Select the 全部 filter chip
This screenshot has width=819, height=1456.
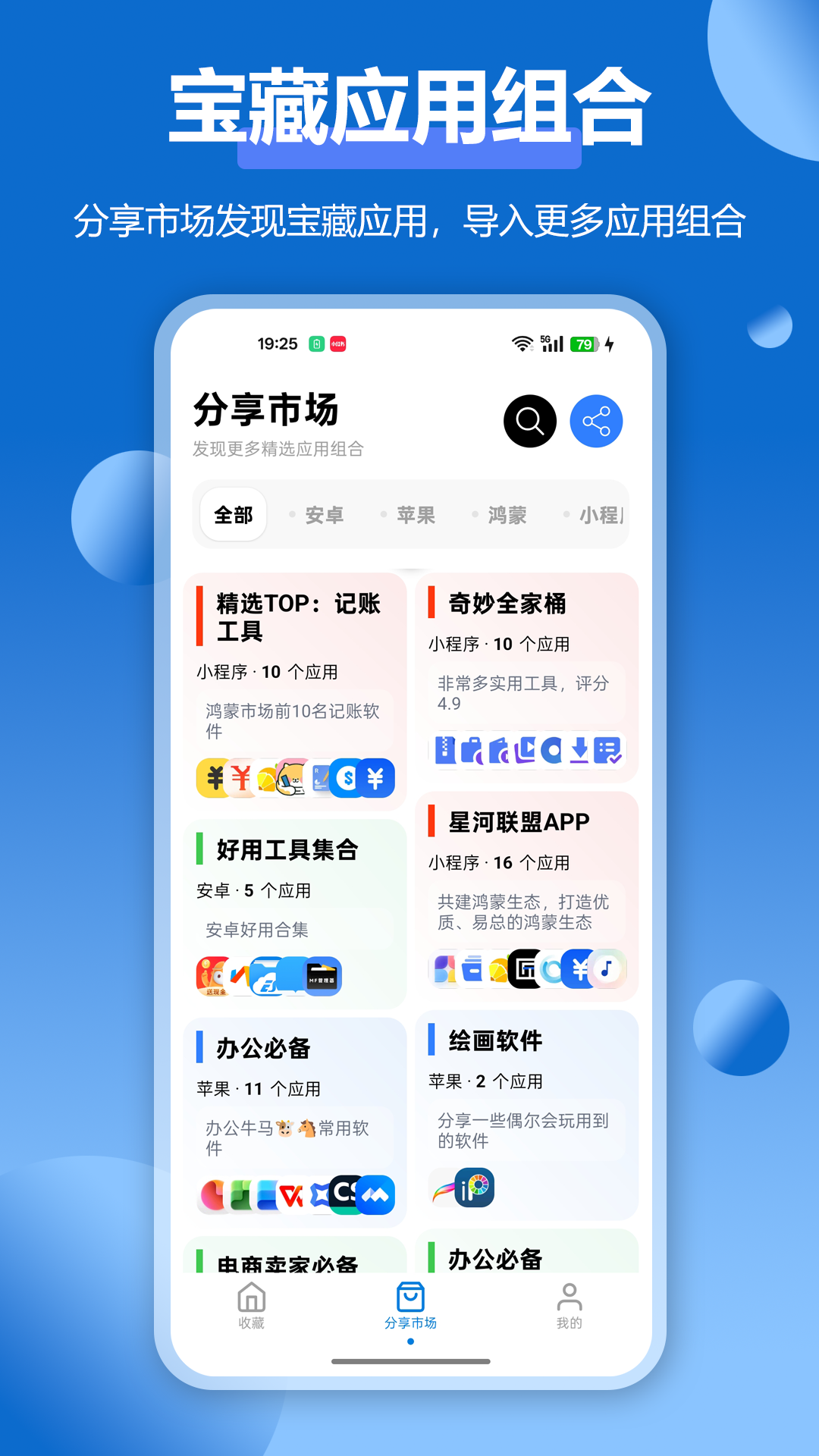(232, 514)
